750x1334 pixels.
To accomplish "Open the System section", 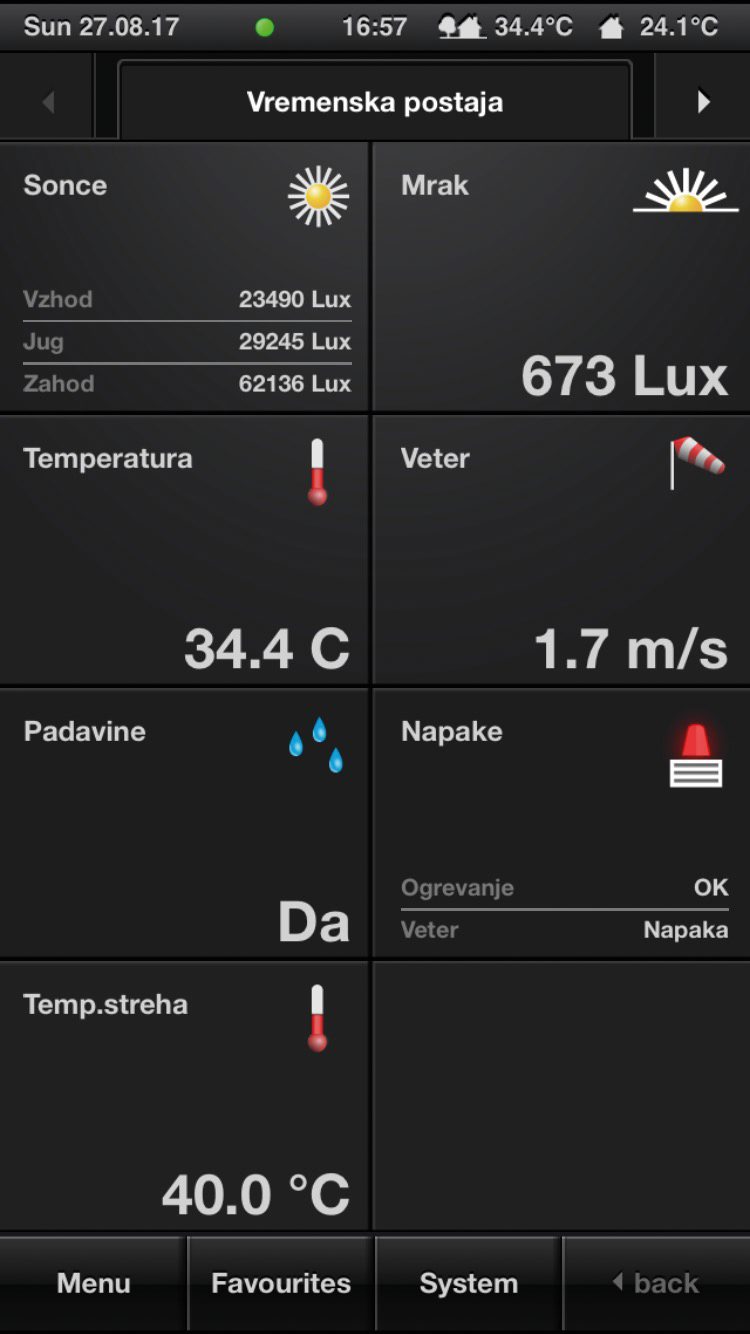I will coord(468,1283).
